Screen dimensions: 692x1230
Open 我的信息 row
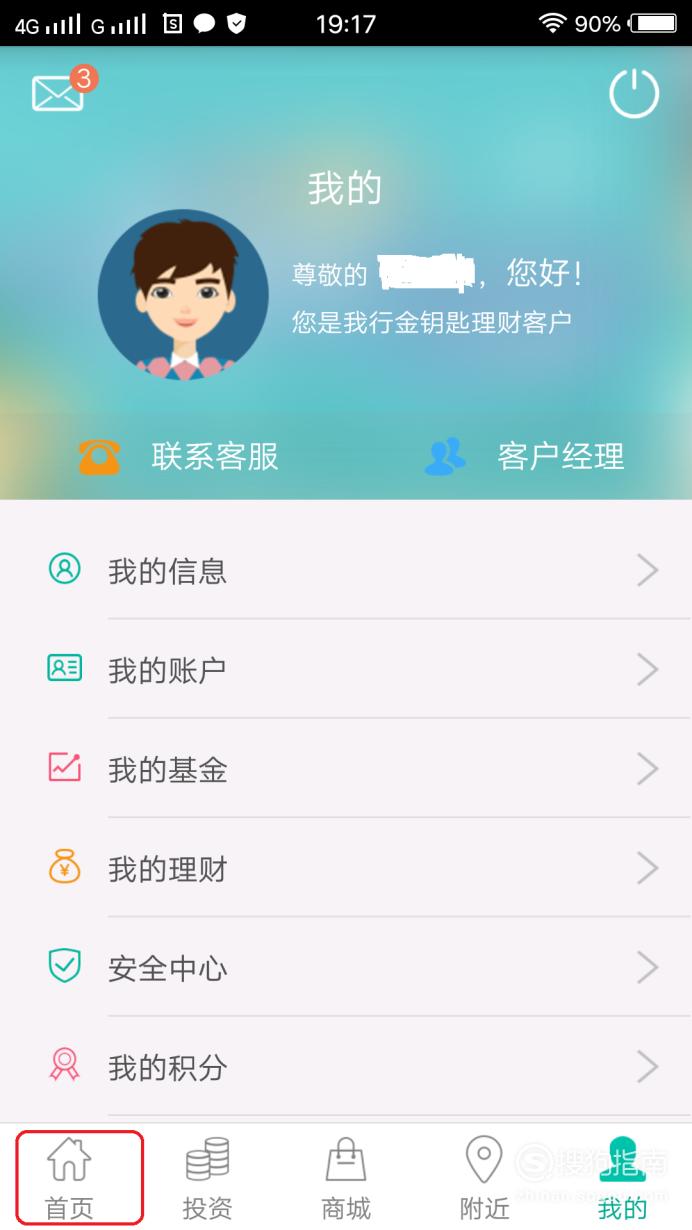click(x=346, y=570)
